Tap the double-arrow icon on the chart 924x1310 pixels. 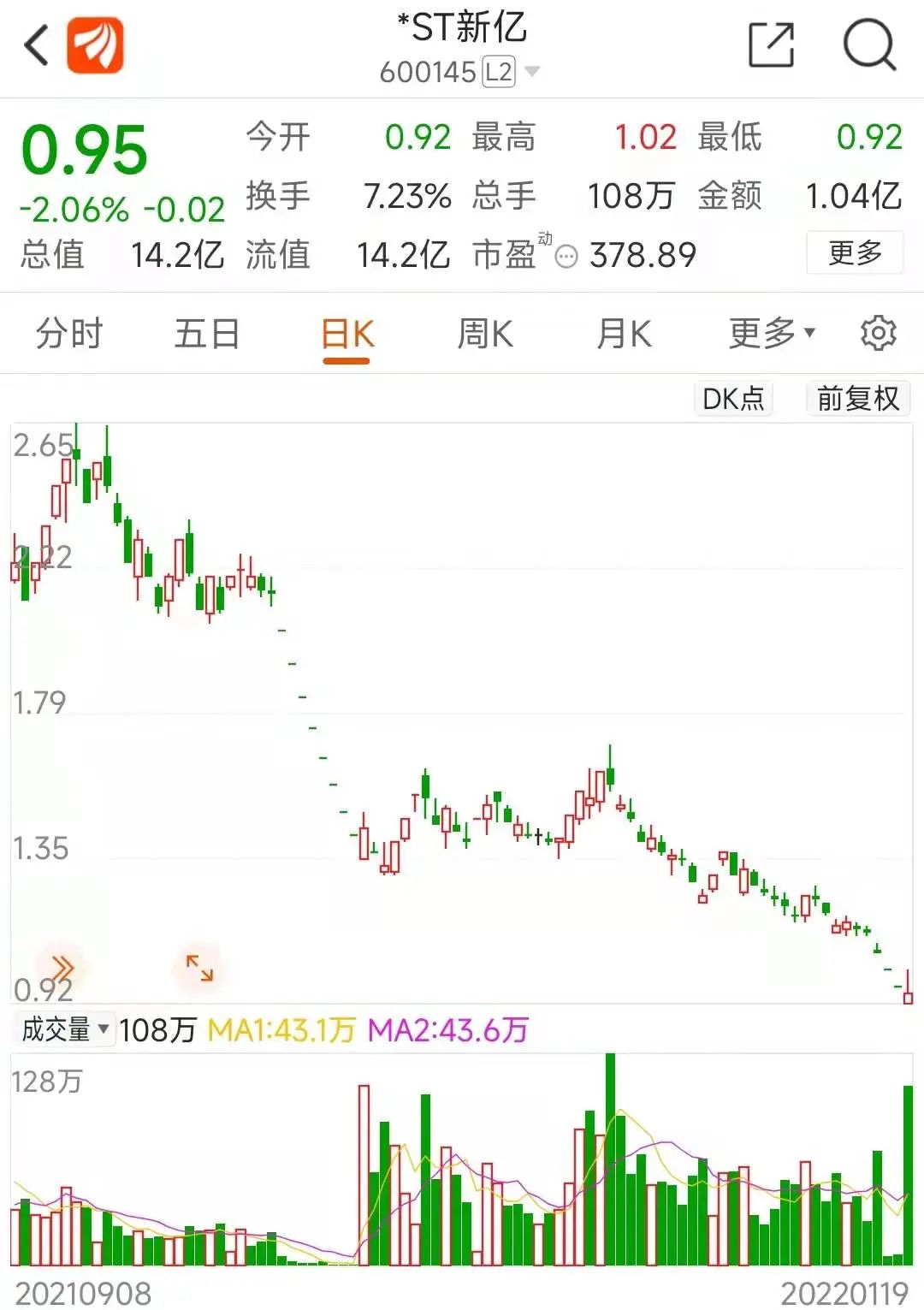tap(62, 968)
